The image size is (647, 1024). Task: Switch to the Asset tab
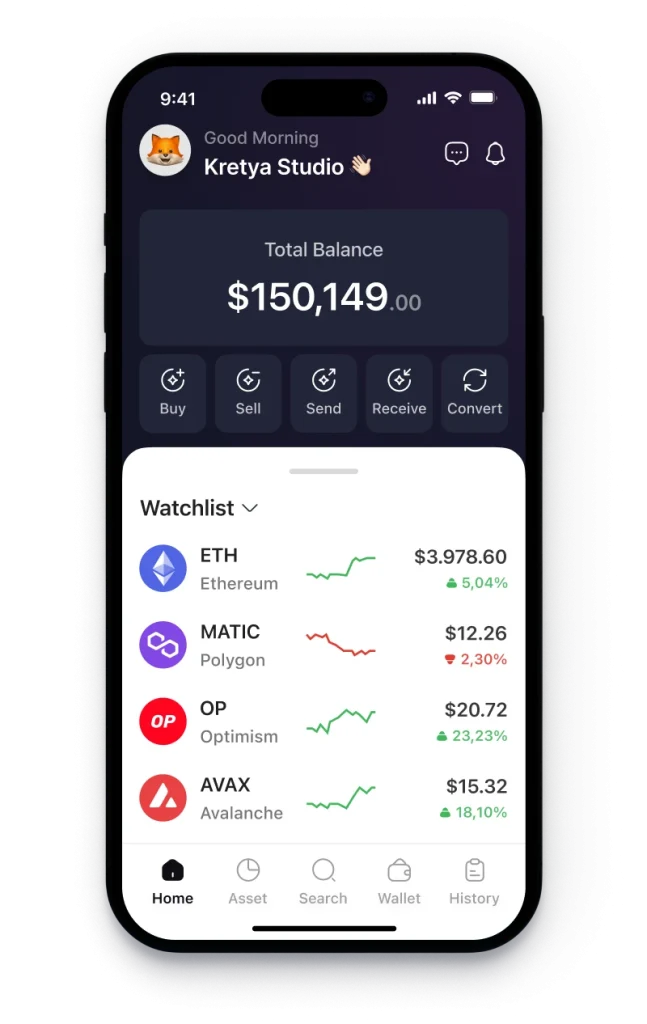point(248,881)
